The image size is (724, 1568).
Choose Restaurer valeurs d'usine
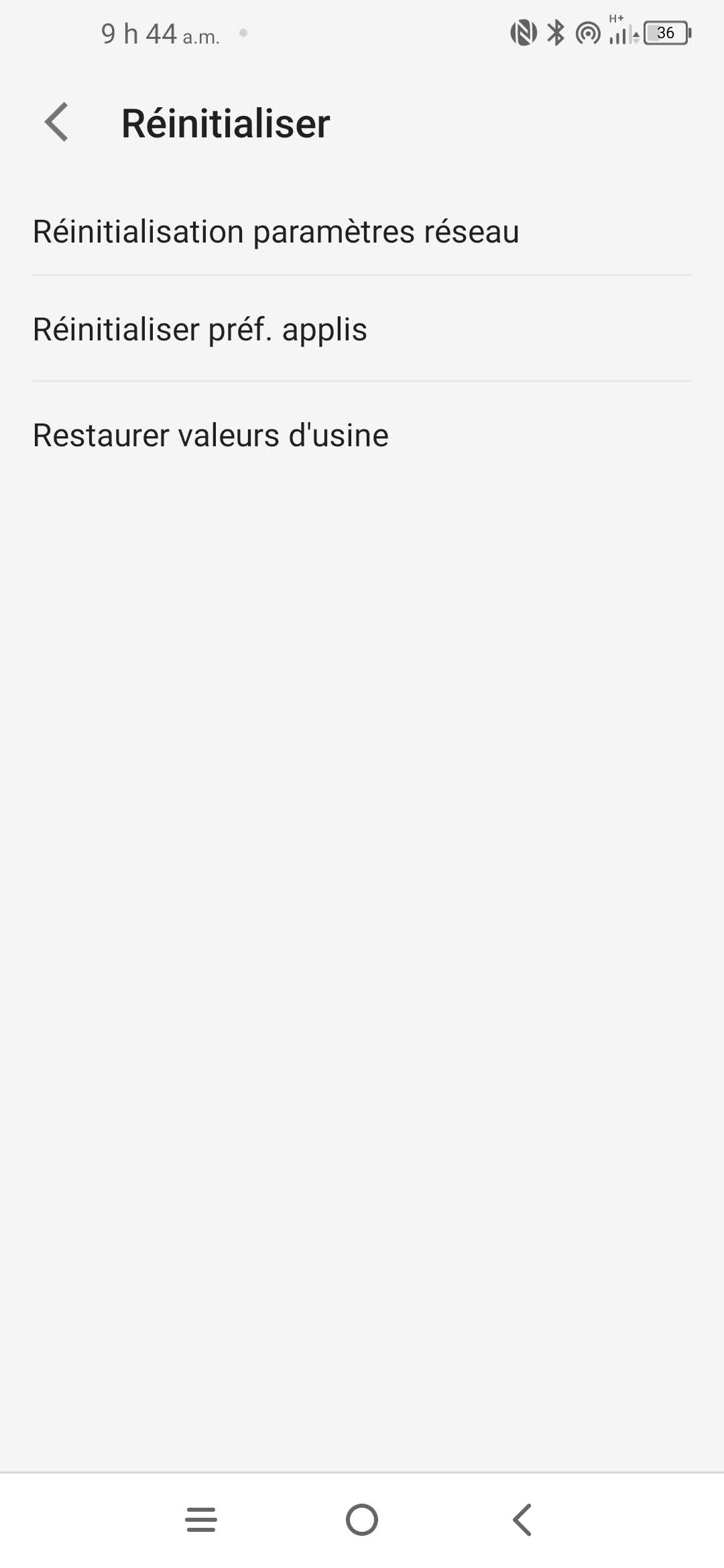click(210, 434)
